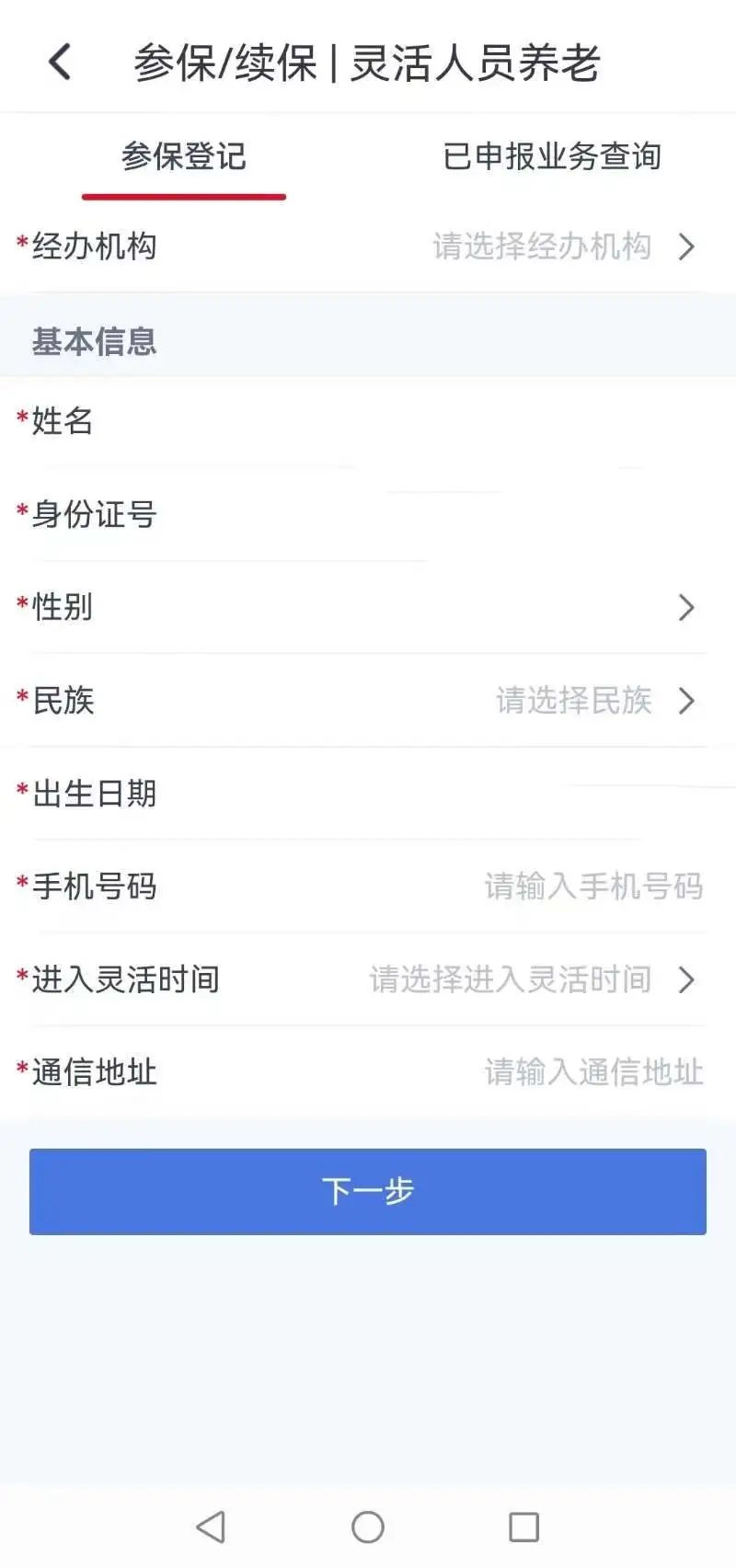
Task: Switch to the 已申报业务查询 tab
Action: tap(551, 156)
